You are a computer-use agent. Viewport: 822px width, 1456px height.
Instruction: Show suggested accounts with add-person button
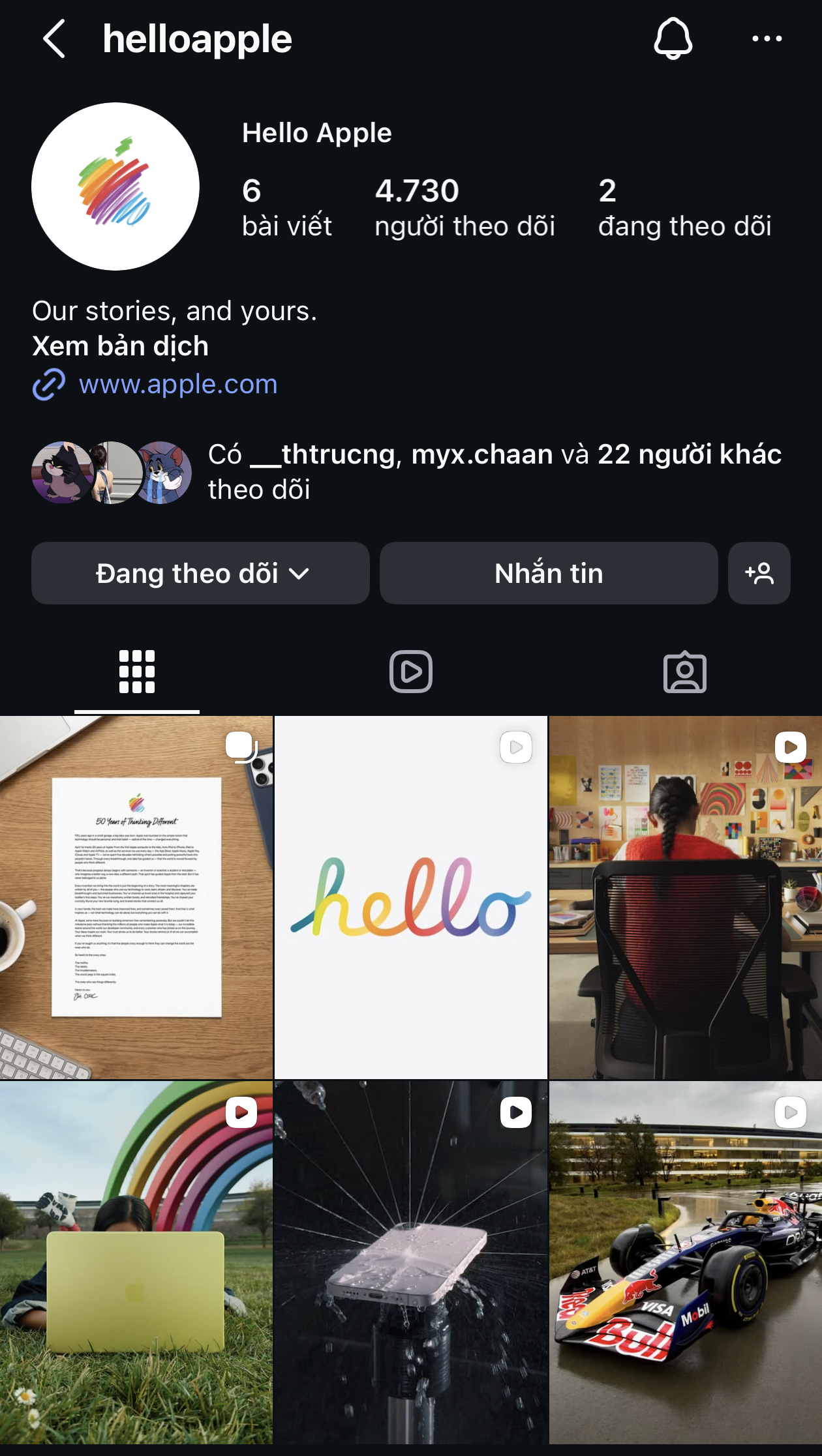(759, 573)
